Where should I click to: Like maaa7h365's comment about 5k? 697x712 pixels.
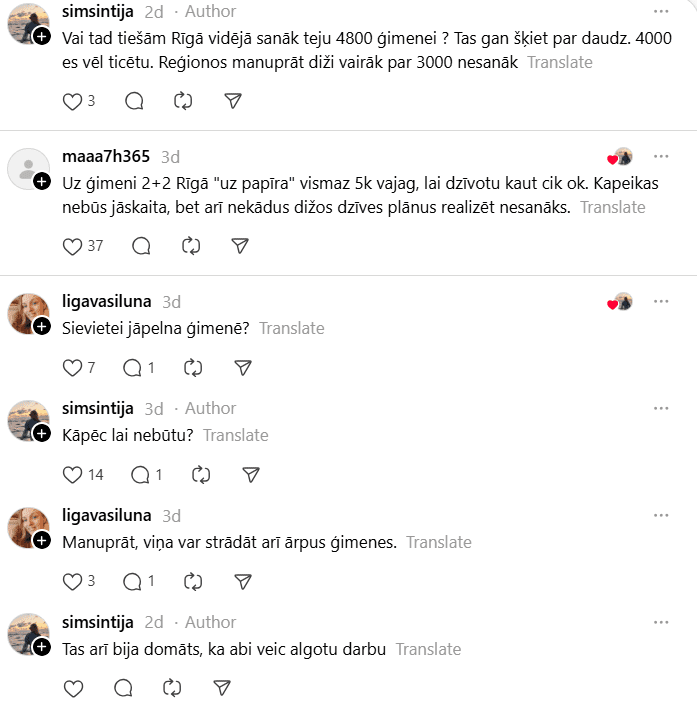point(72,245)
